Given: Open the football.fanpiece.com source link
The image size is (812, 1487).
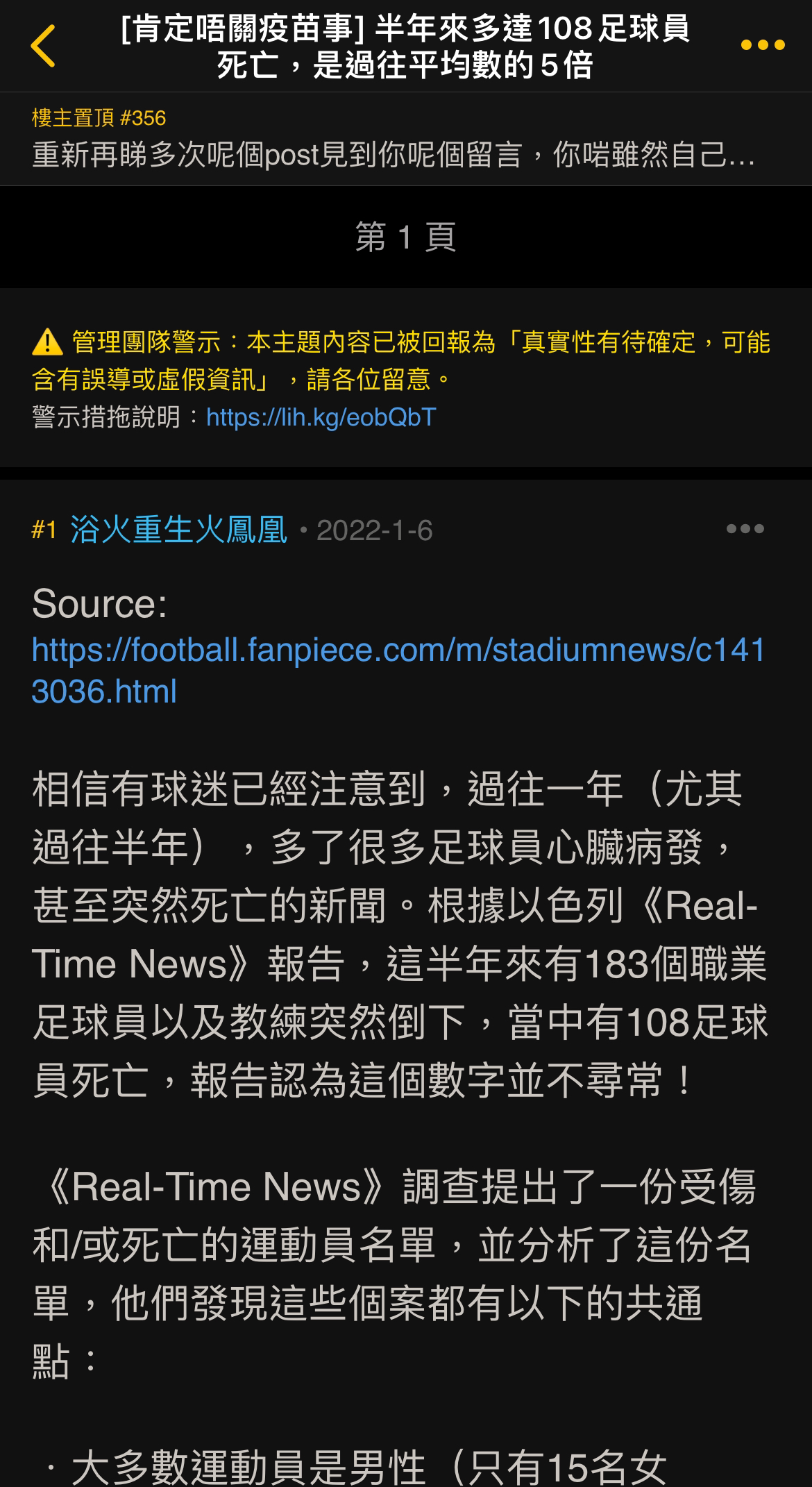Looking at the screenshot, I should (398, 671).
